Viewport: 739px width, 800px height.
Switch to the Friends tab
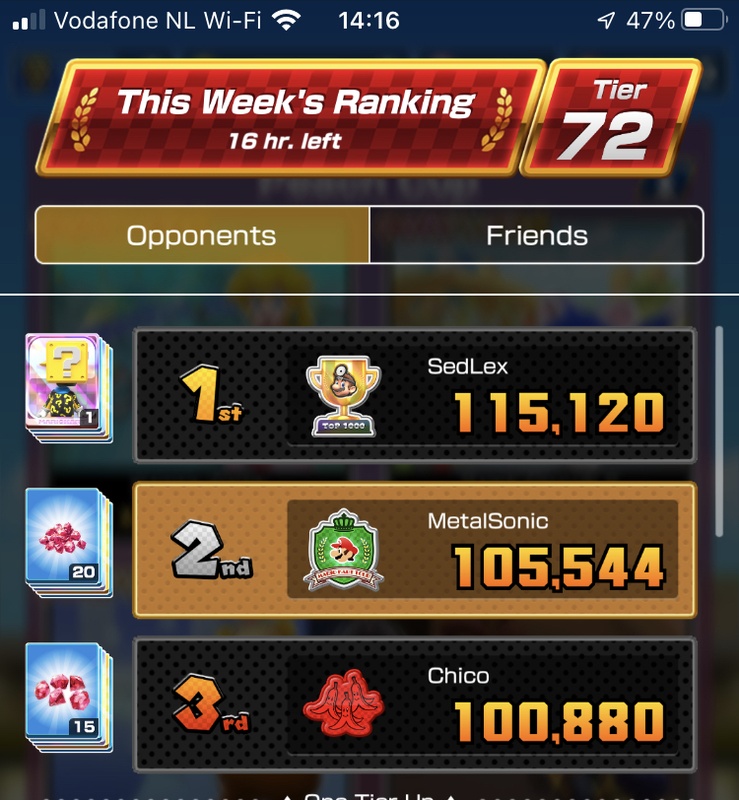(x=536, y=236)
